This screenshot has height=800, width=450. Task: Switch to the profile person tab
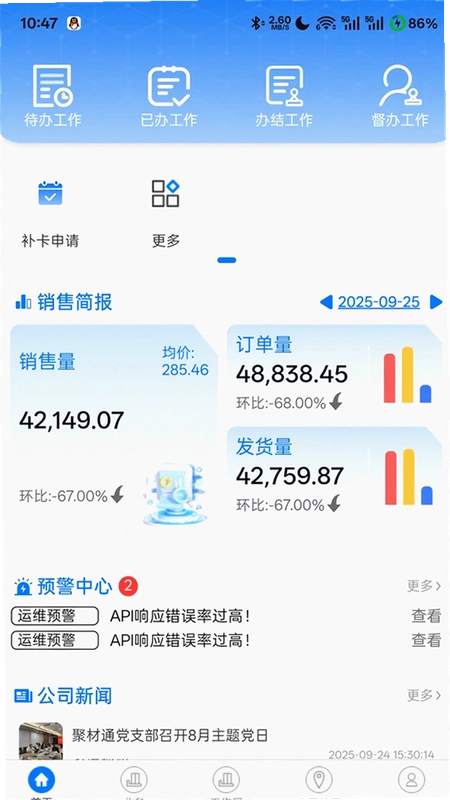[x=412, y=781]
